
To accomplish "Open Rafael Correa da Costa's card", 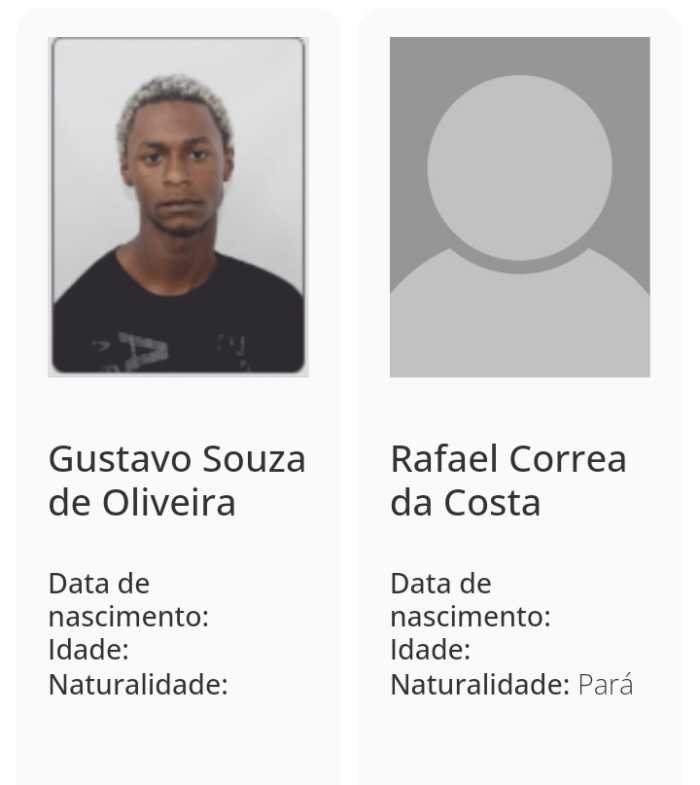I will (x=508, y=480).
